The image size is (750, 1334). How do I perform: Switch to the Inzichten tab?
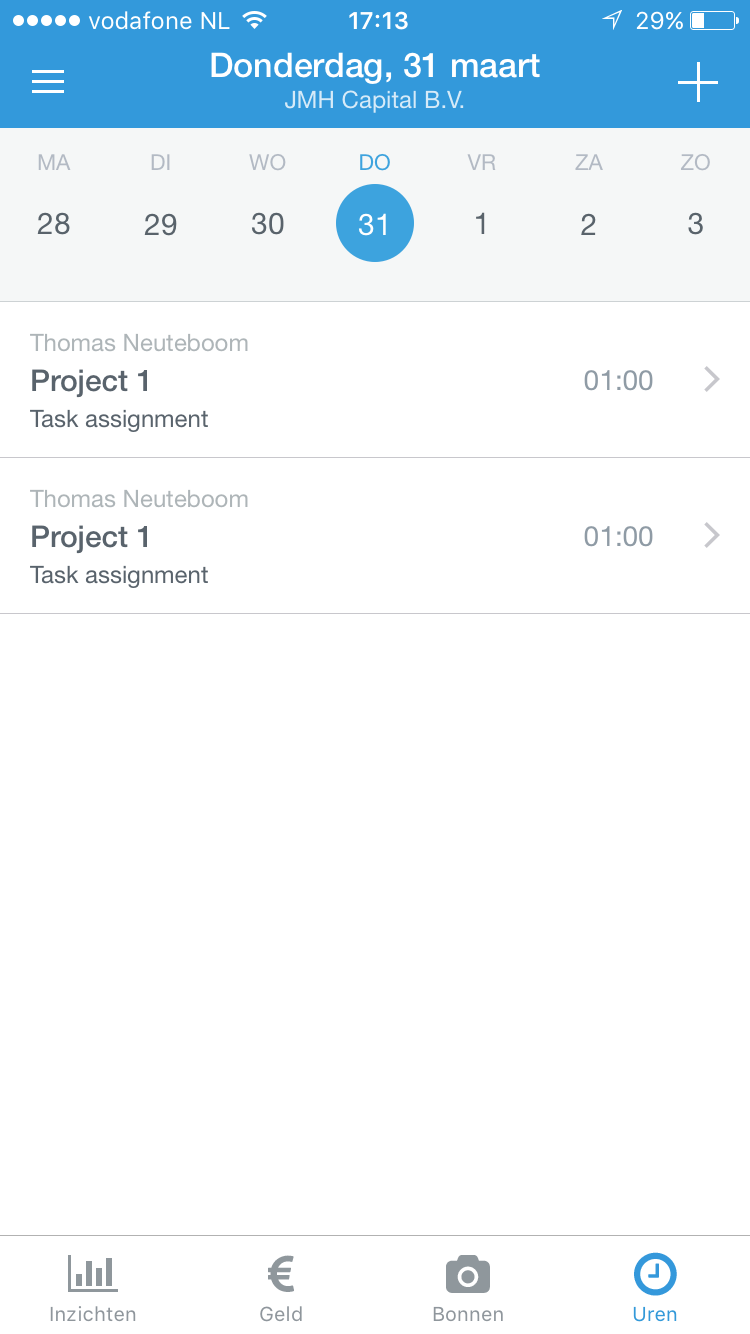tap(93, 1286)
